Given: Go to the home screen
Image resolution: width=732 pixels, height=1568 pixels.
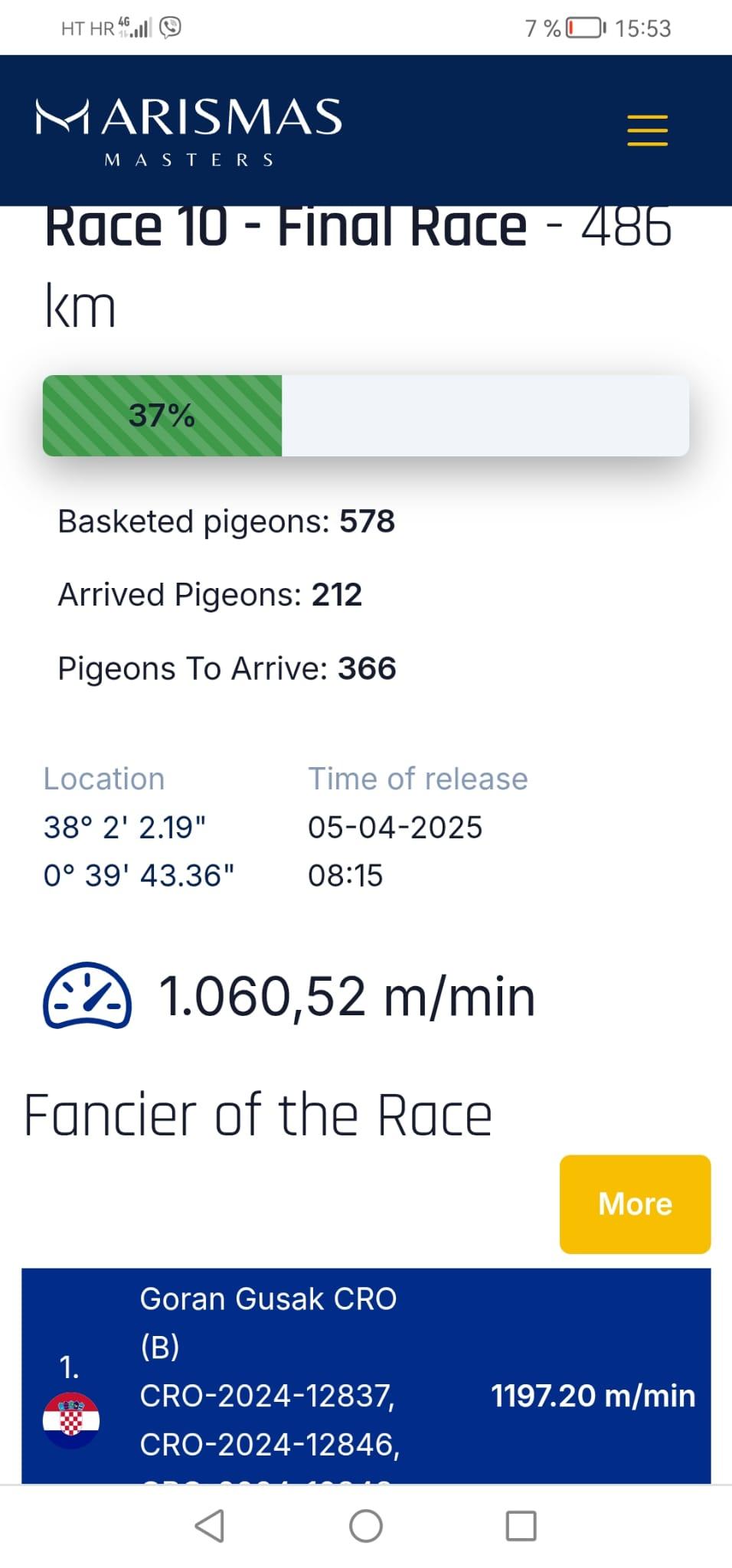Looking at the screenshot, I should click(366, 1525).
